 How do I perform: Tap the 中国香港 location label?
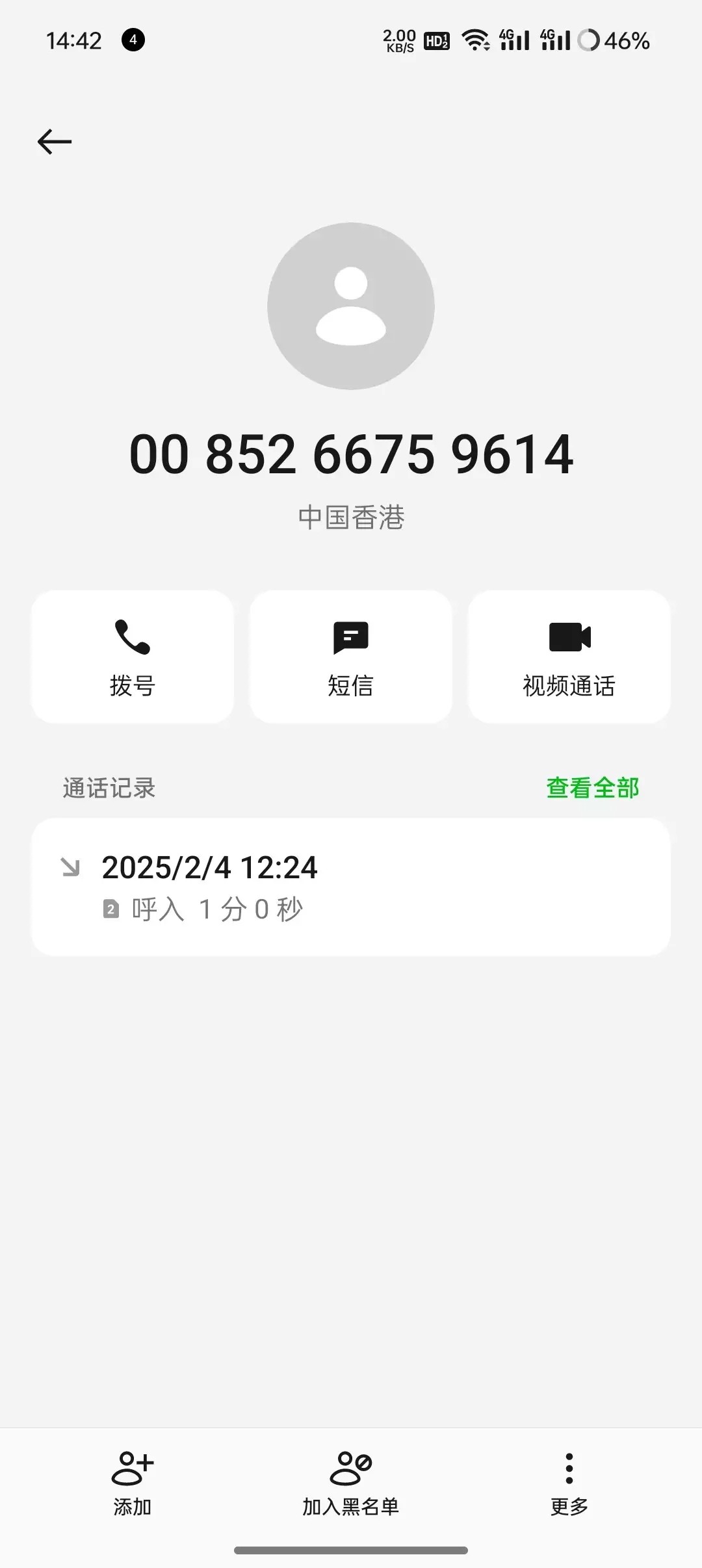click(x=350, y=518)
